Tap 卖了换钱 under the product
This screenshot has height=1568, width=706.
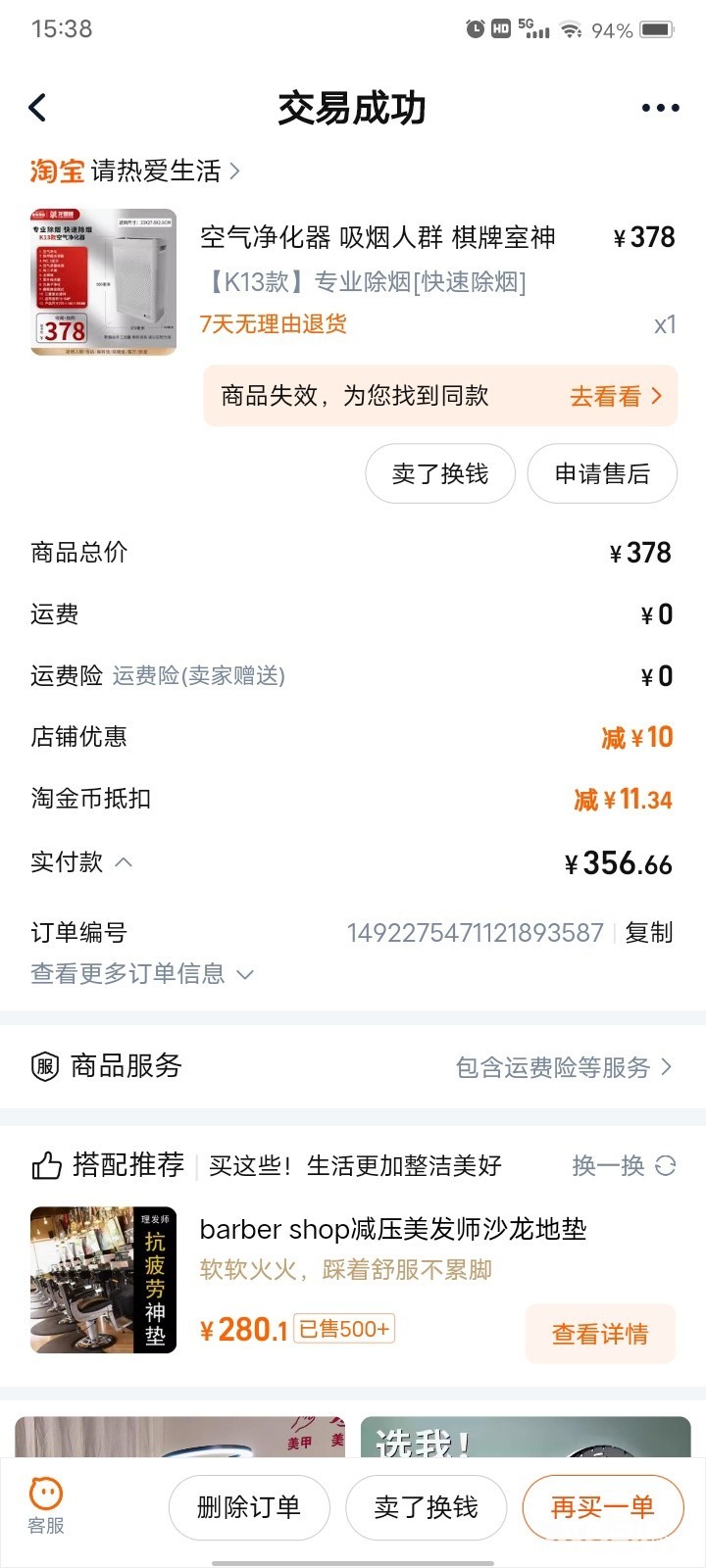(440, 473)
